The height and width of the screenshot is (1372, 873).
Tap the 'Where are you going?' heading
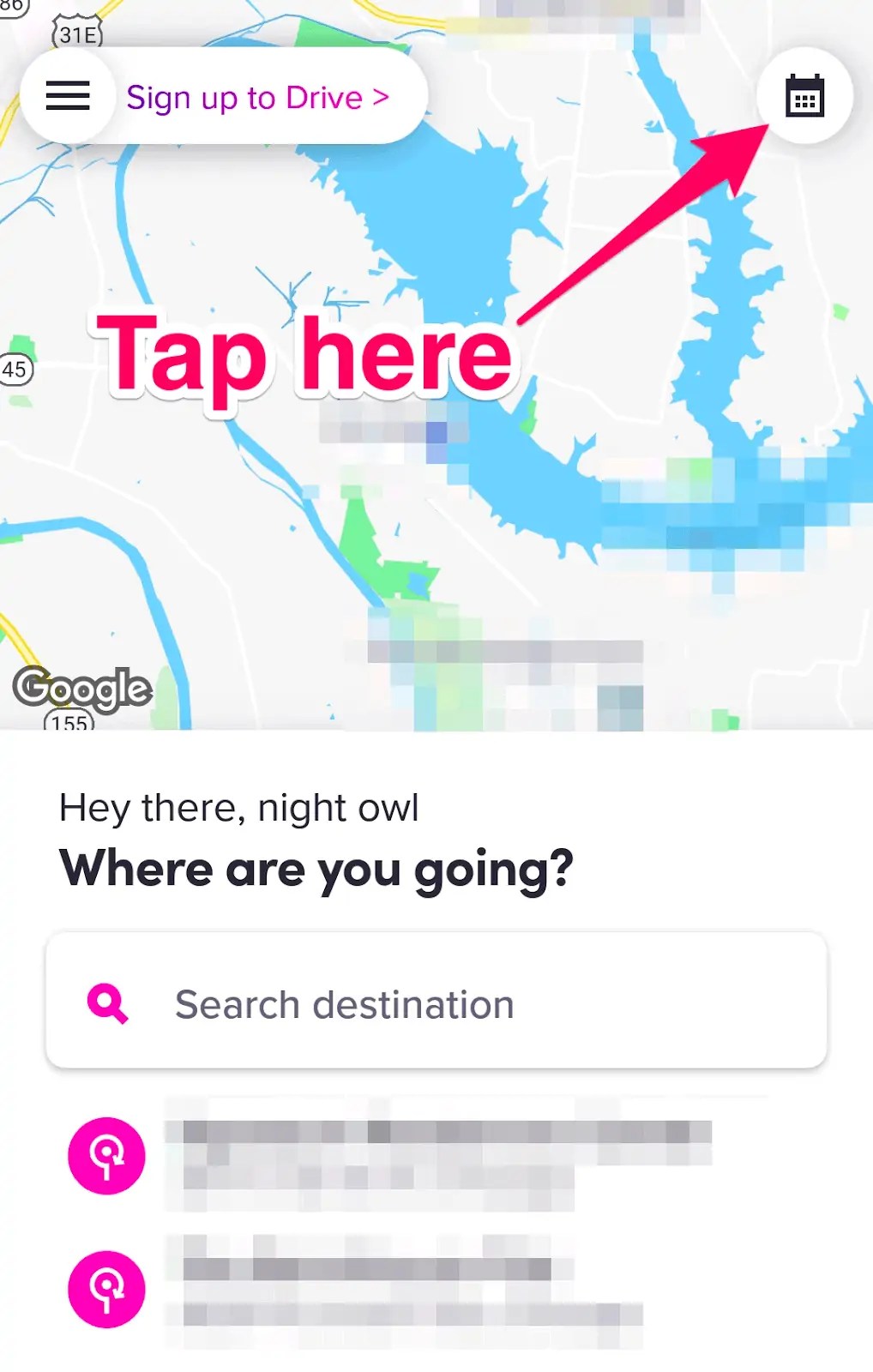[318, 869]
